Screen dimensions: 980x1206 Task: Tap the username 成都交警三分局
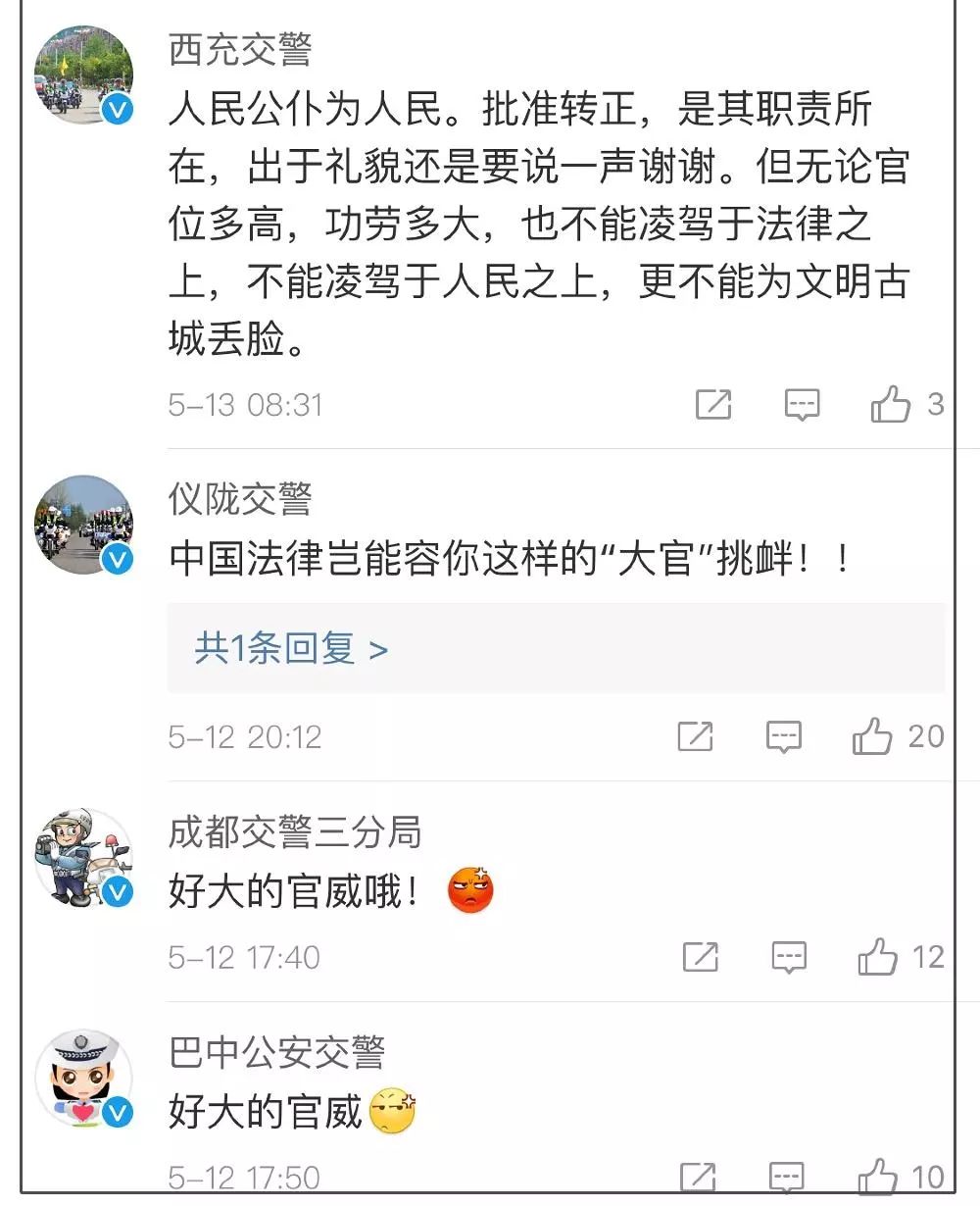coord(295,832)
